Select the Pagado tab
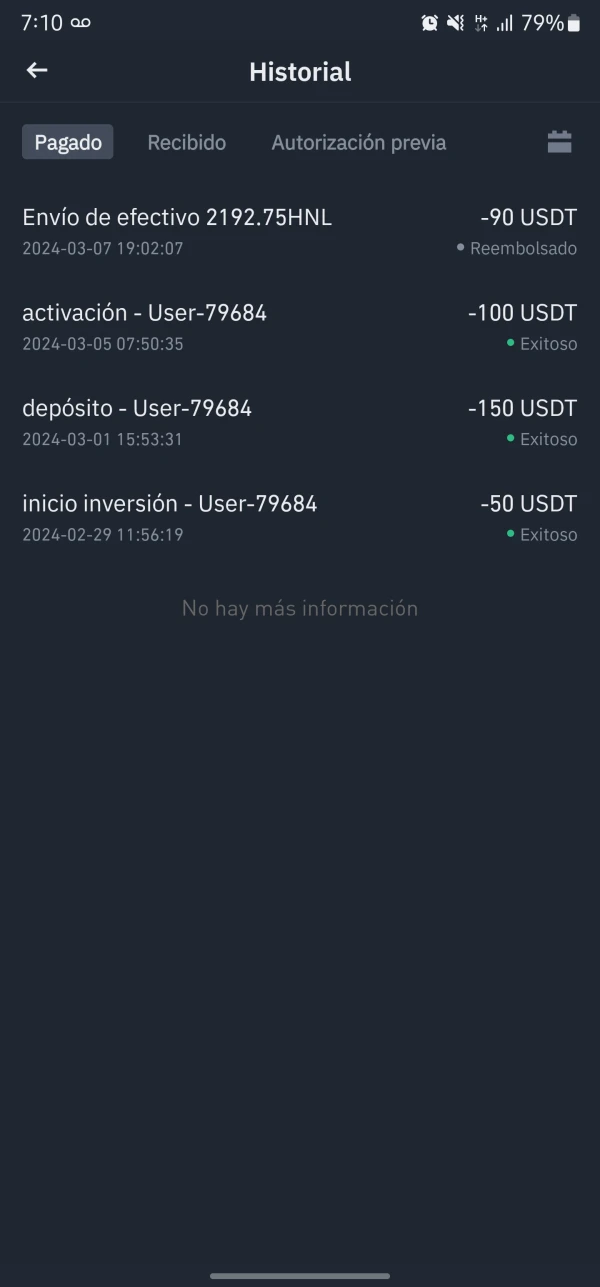 (68, 142)
